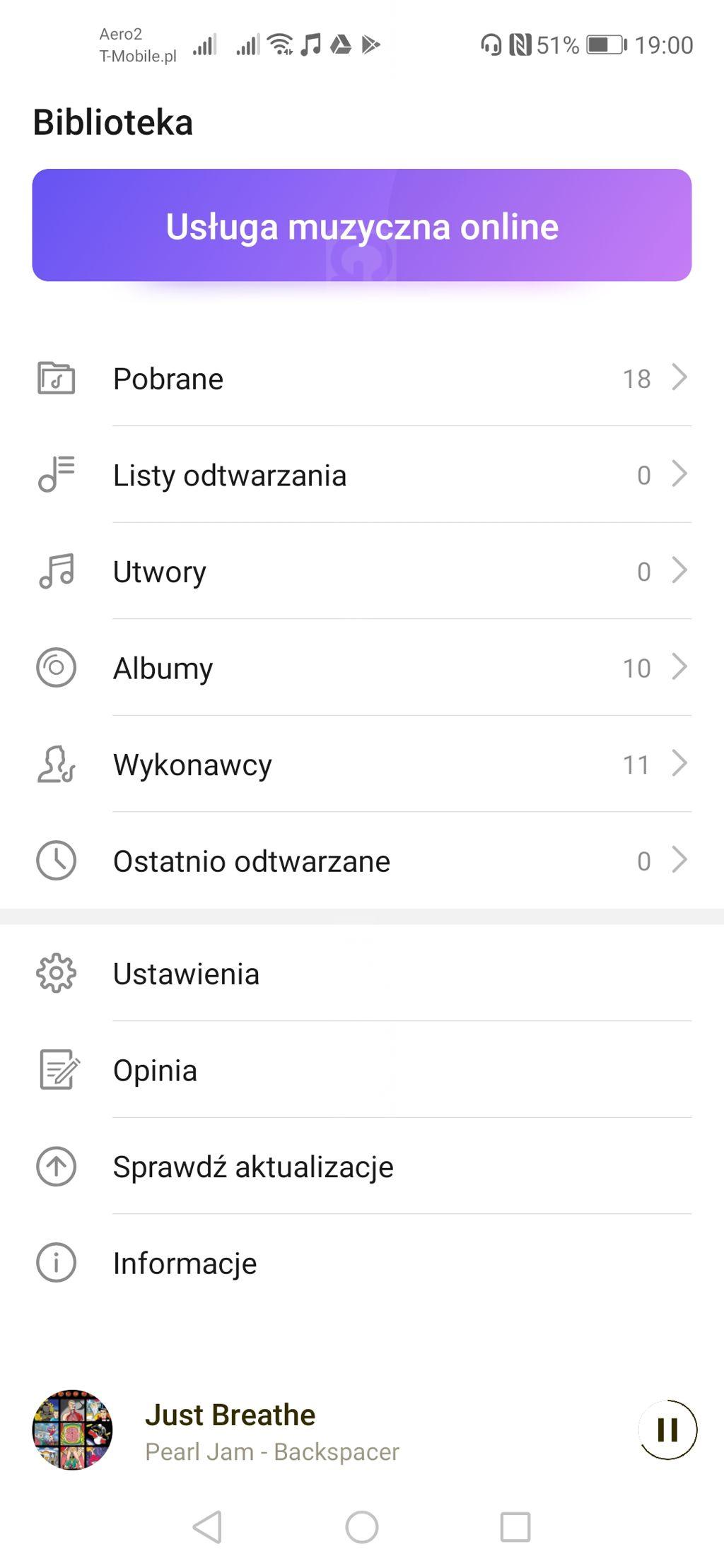Pause the song Just Breathe
The height and width of the screenshot is (1568, 724).
pyautogui.click(x=667, y=1430)
